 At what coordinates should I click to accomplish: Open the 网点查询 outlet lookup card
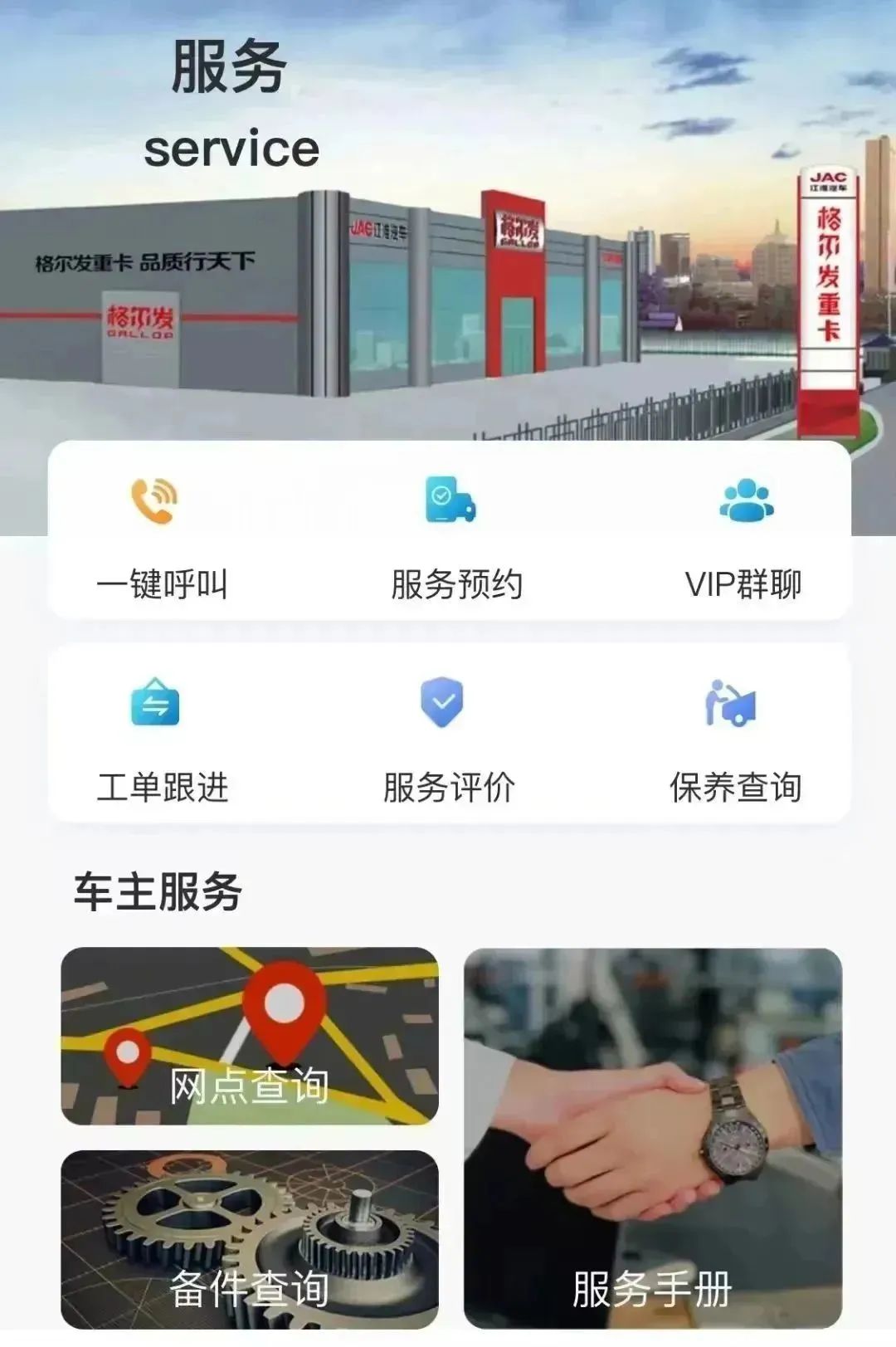249,1036
